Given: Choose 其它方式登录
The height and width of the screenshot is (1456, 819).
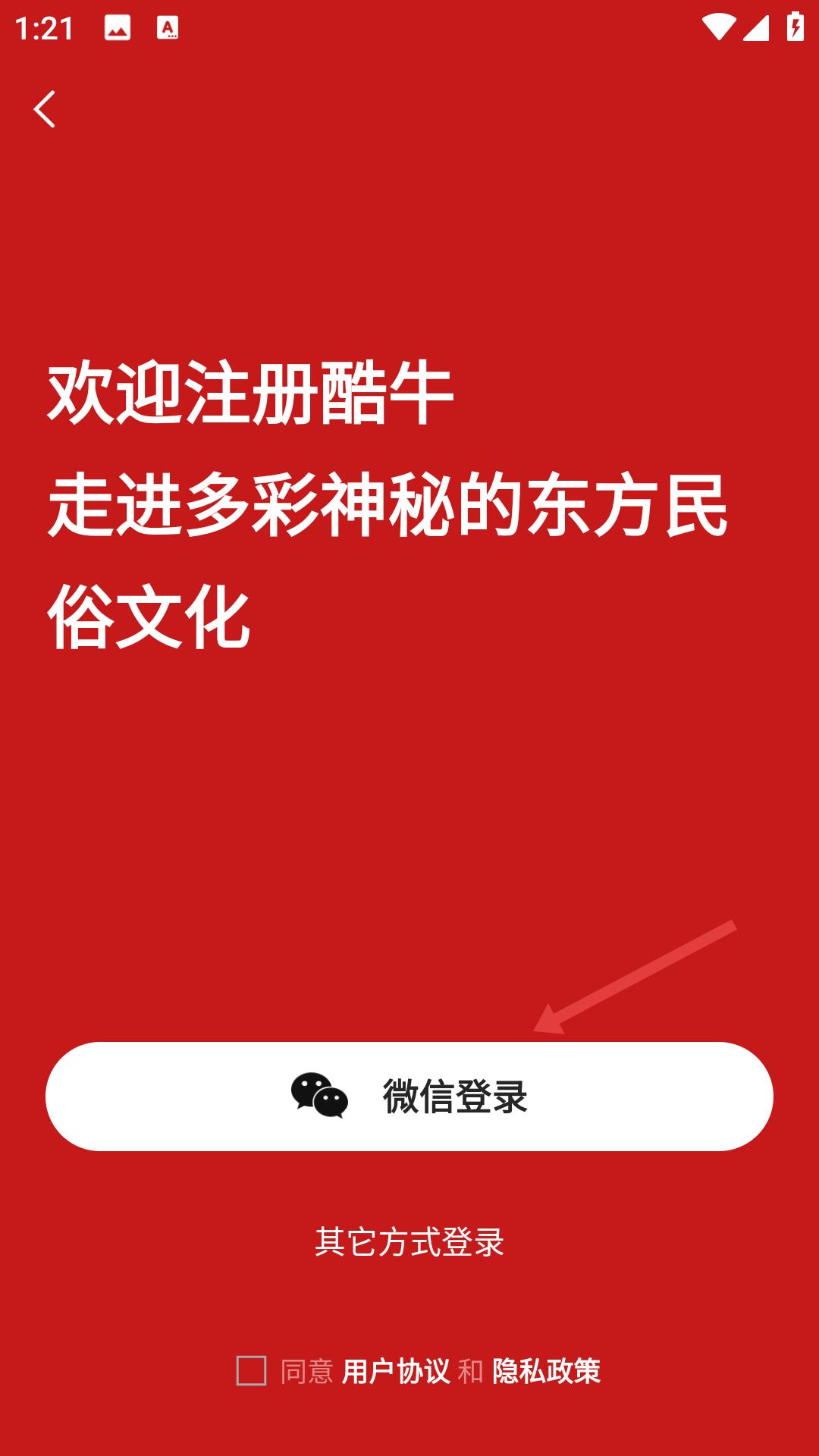Looking at the screenshot, I should [x=409, y=1242].
